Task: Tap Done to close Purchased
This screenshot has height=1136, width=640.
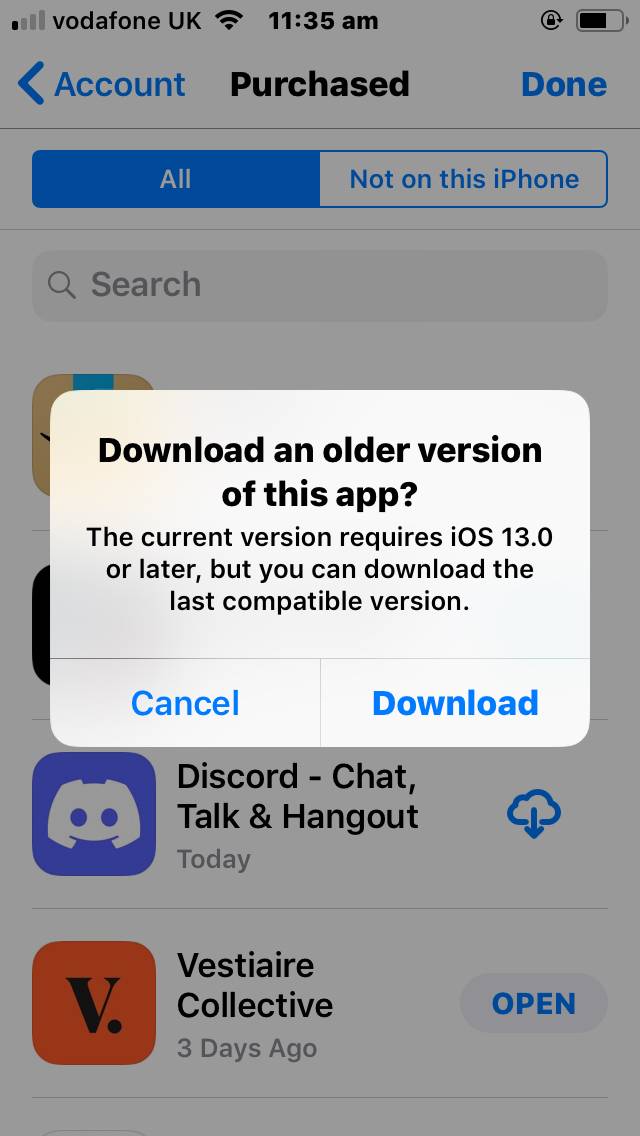Action: 563,84
